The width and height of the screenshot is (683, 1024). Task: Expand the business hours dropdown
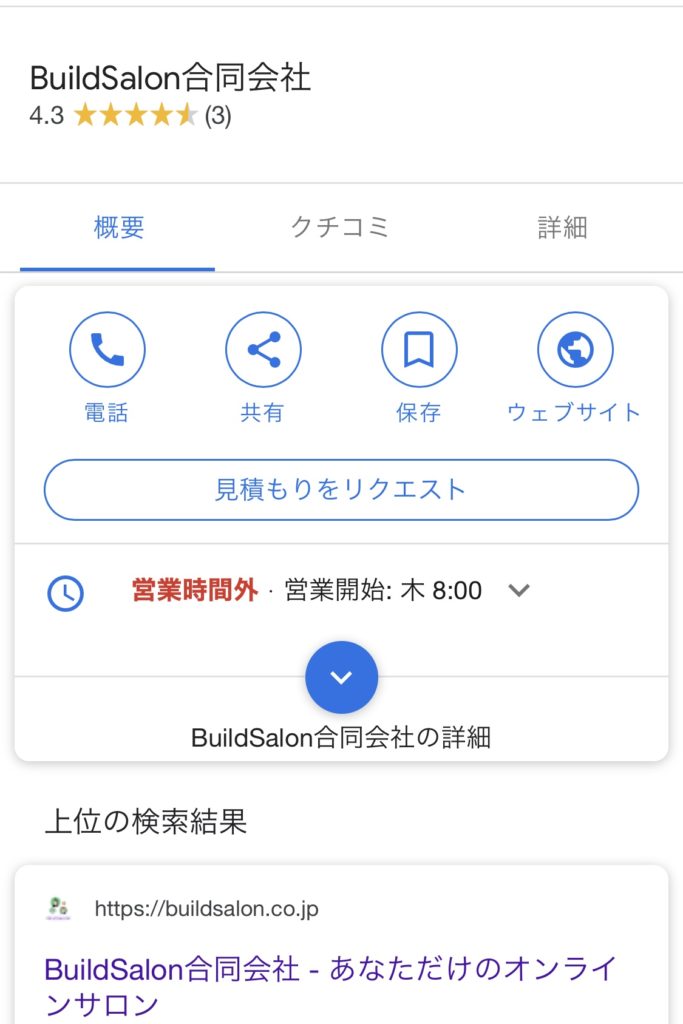pyautogui.click(x=518, y=590)
